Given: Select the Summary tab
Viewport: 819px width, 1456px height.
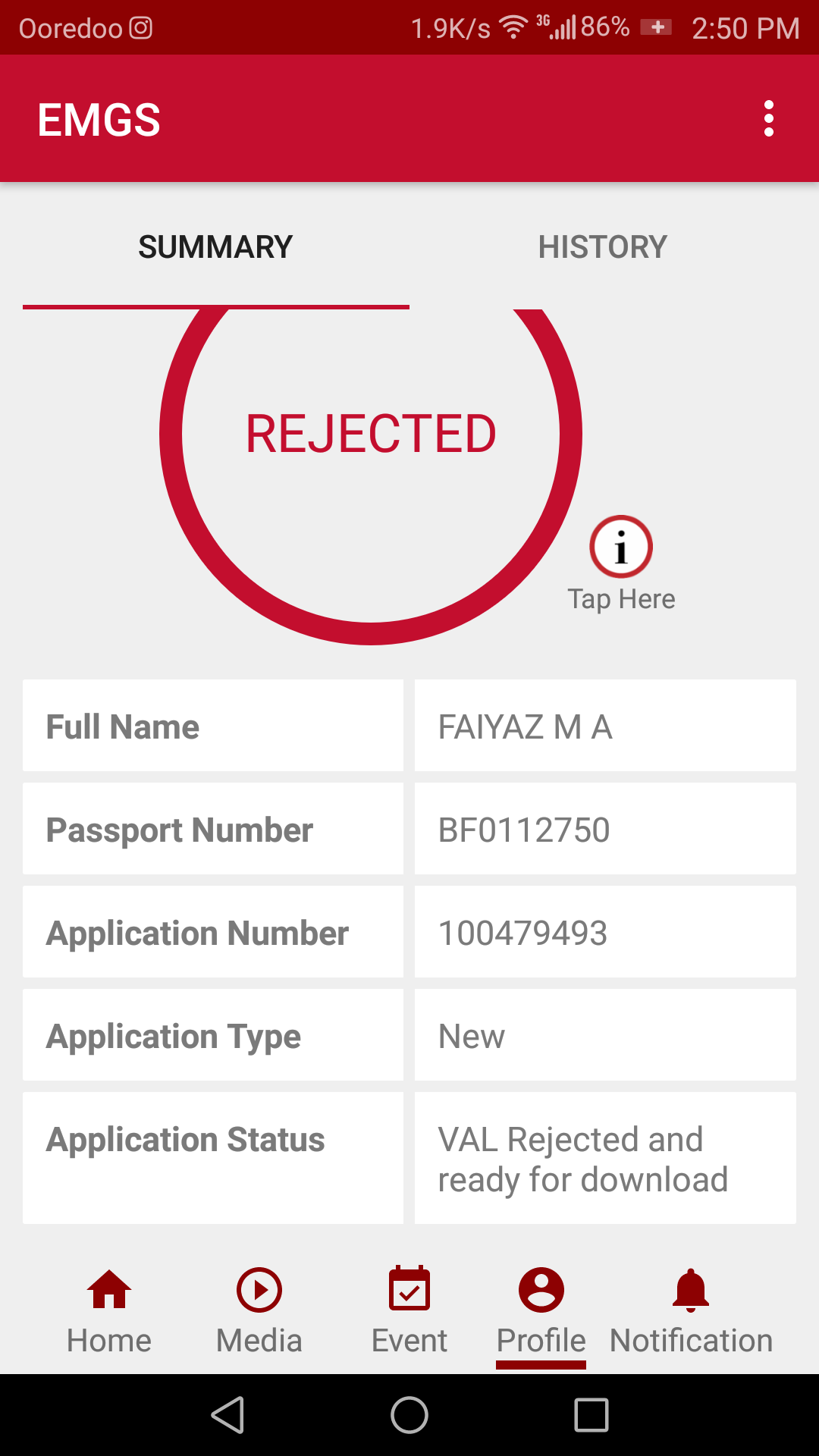Looking at the screenshot, I should pyautogui.click(x=215, y=247).
